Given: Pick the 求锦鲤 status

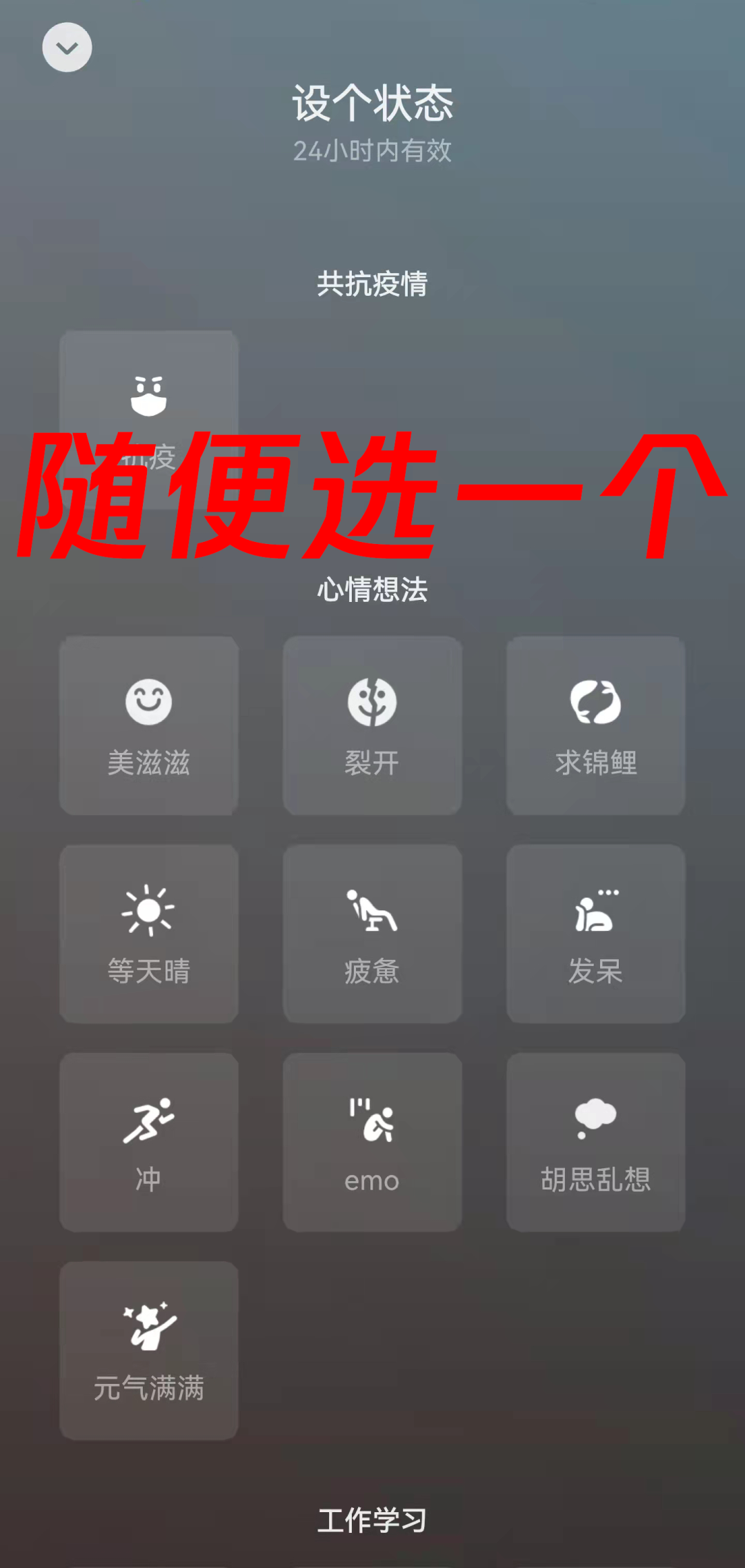Looking at the screenshot, I should tap(596, 725).
